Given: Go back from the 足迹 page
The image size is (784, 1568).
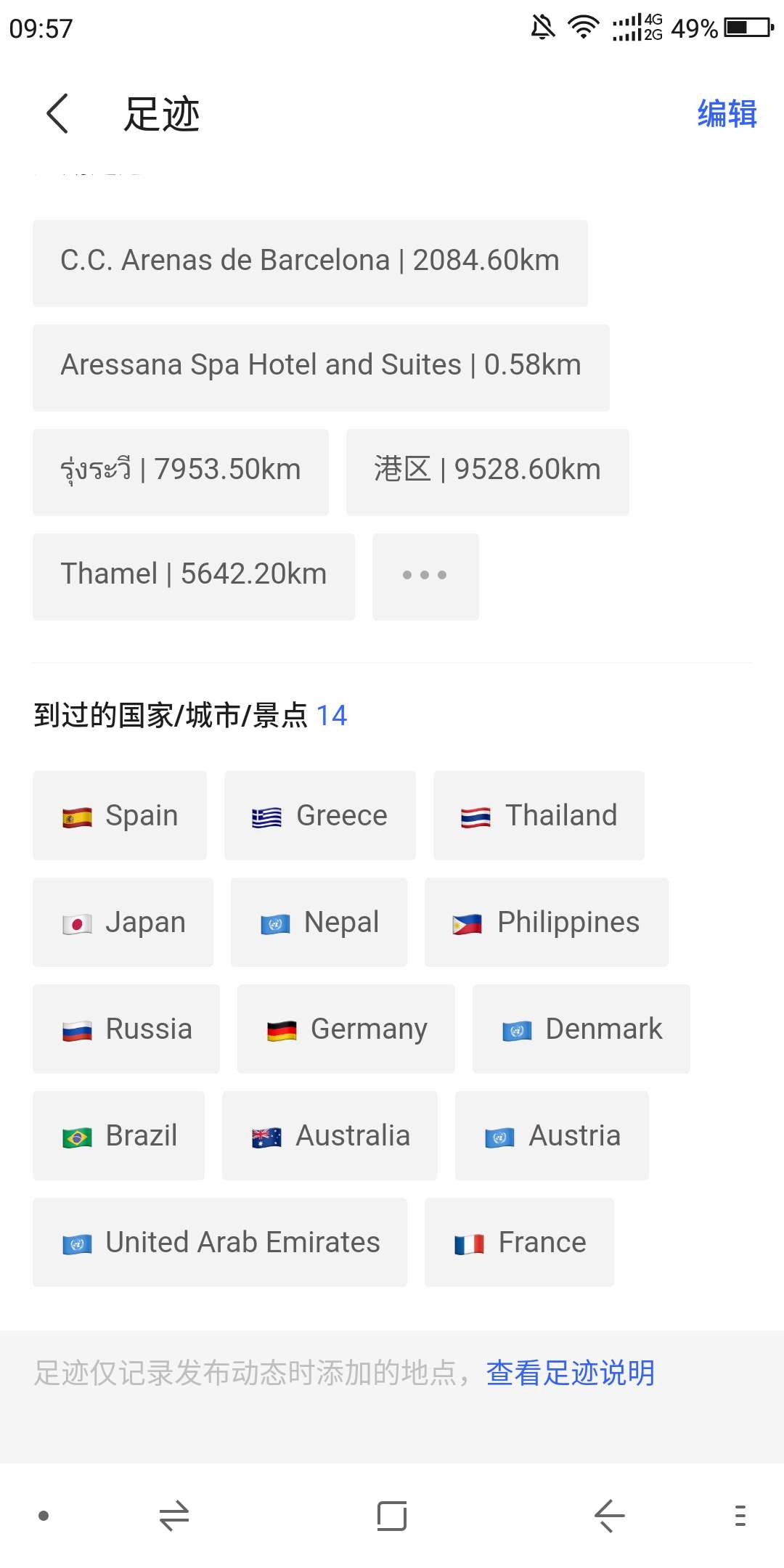Looking at the screenshot, I should pyautogui.click(x=57, y=114).
